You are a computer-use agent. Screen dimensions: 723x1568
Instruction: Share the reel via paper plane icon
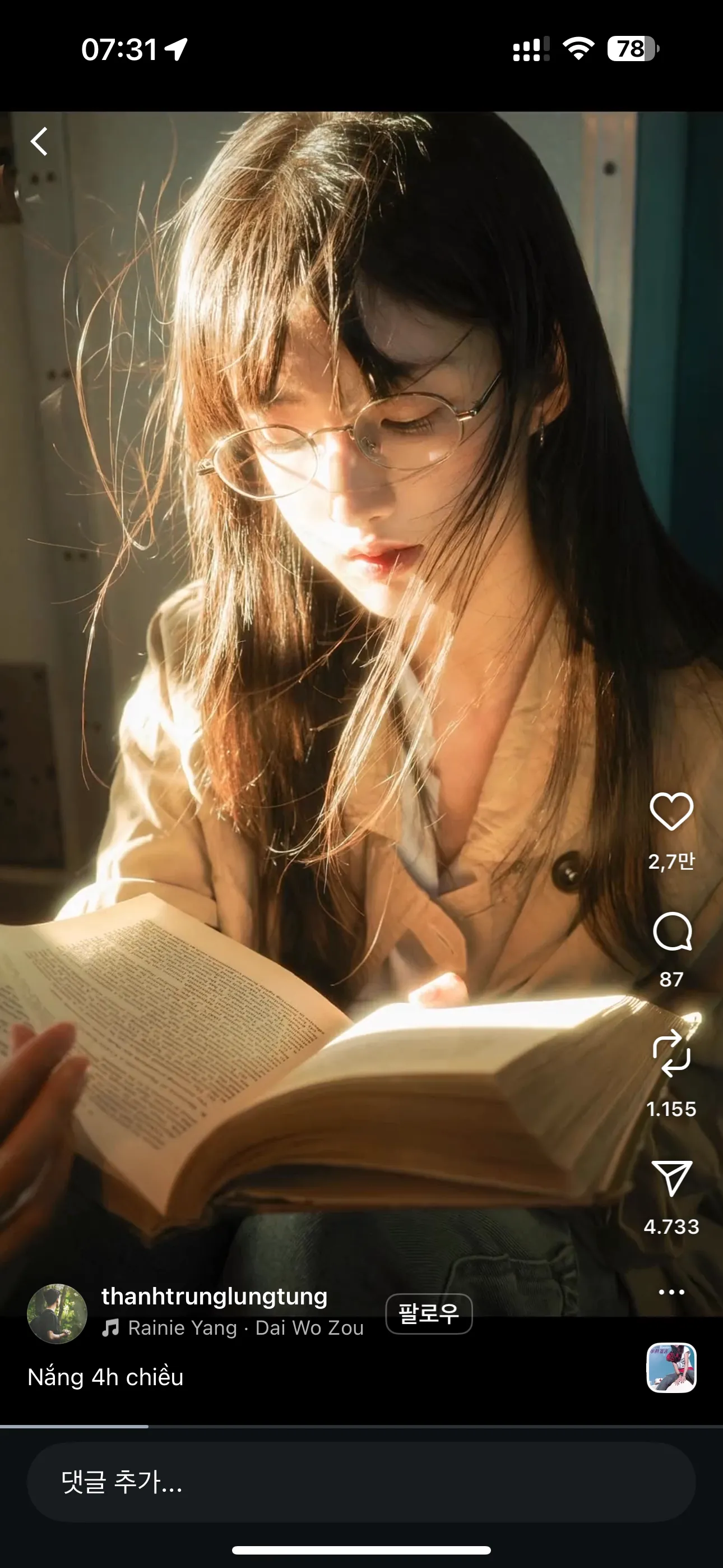[x=671, y=1178]
